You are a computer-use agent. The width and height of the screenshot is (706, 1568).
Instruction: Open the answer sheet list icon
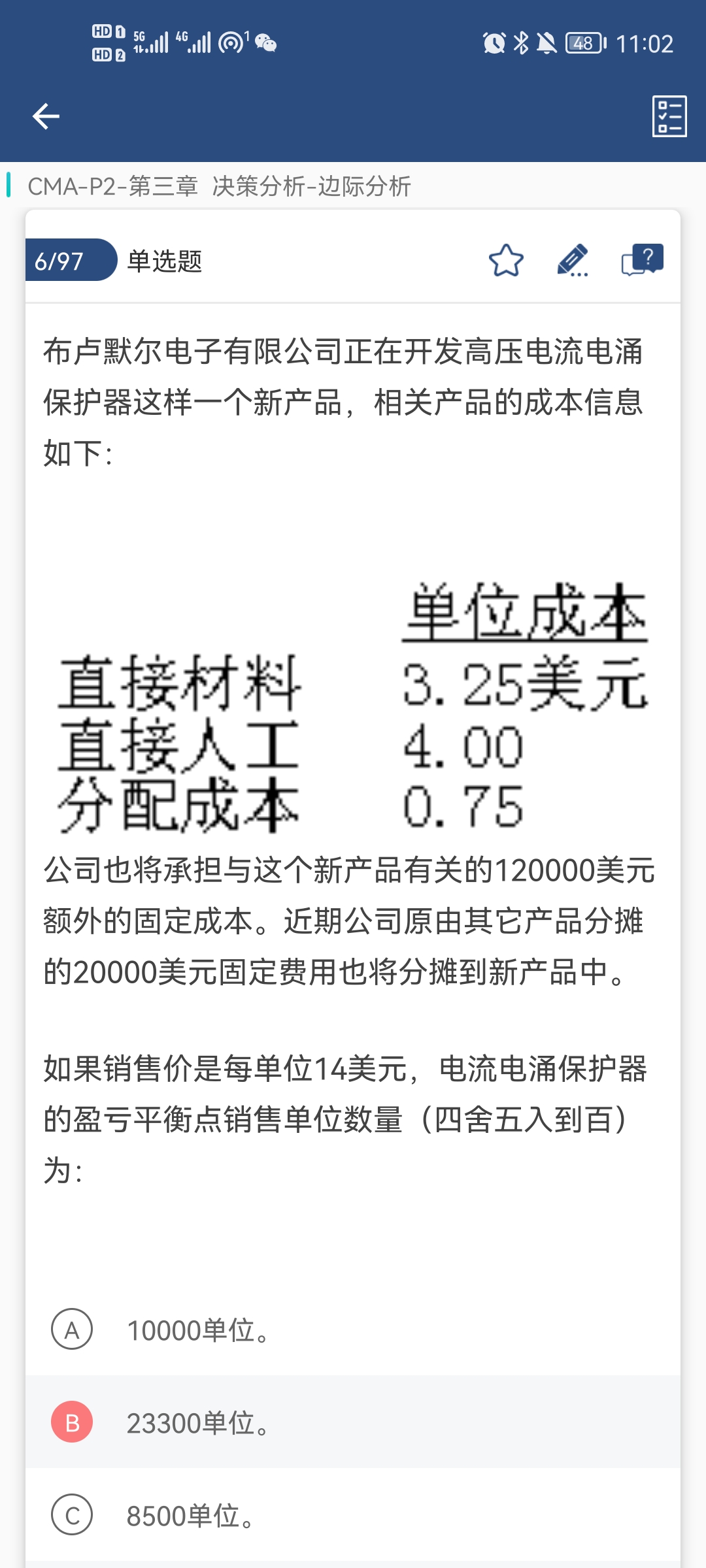(x=669, y=116)
